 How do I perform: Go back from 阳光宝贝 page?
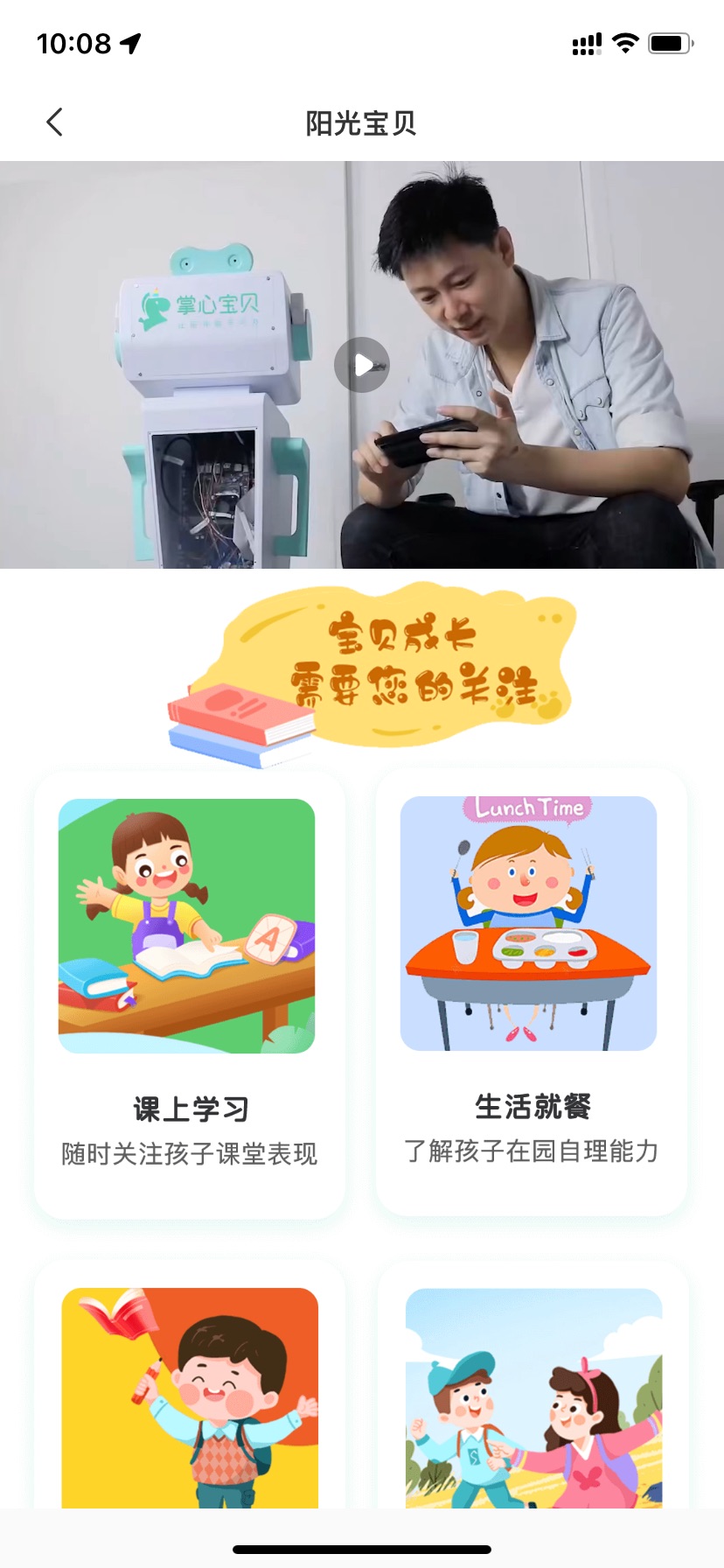click(54, 122)
